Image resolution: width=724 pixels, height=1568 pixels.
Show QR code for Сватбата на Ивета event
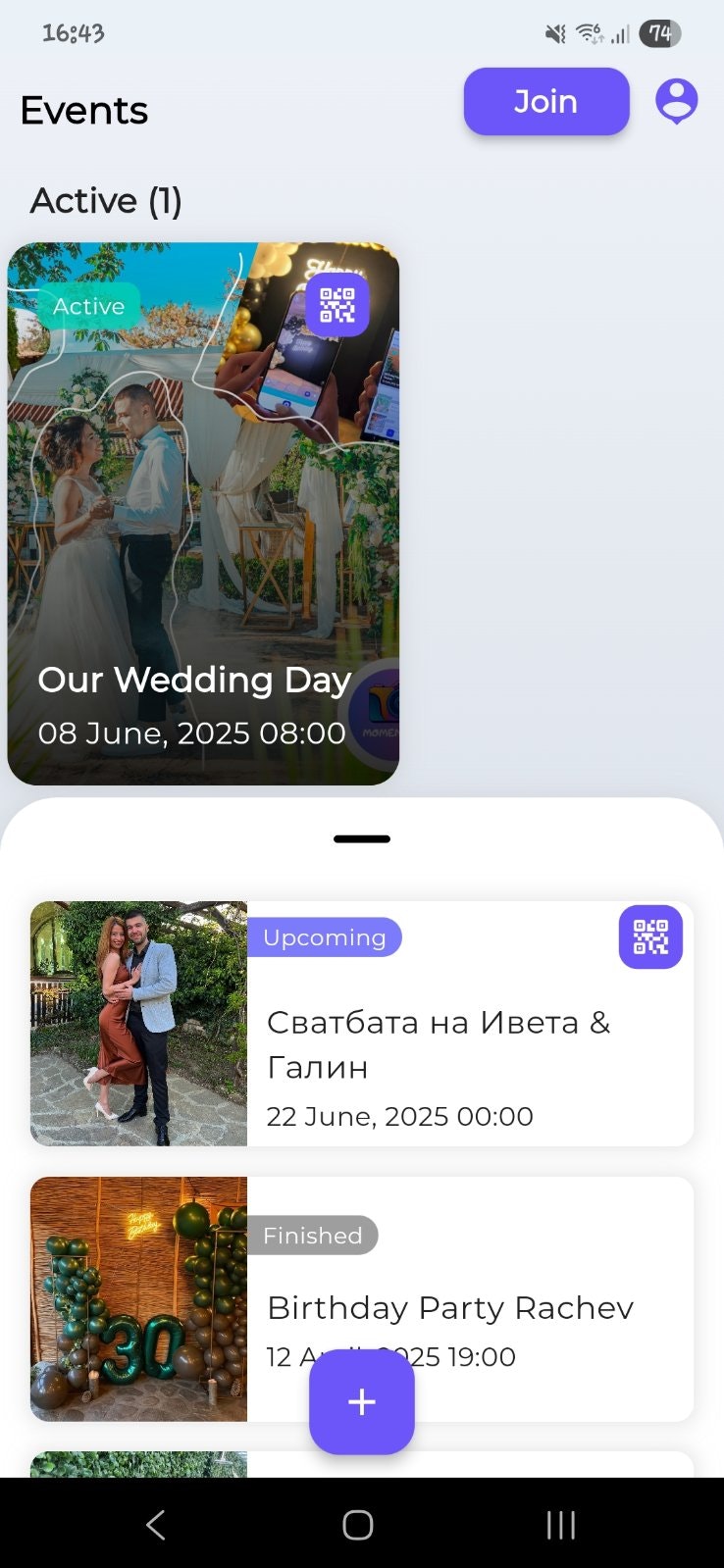point(650,936)
